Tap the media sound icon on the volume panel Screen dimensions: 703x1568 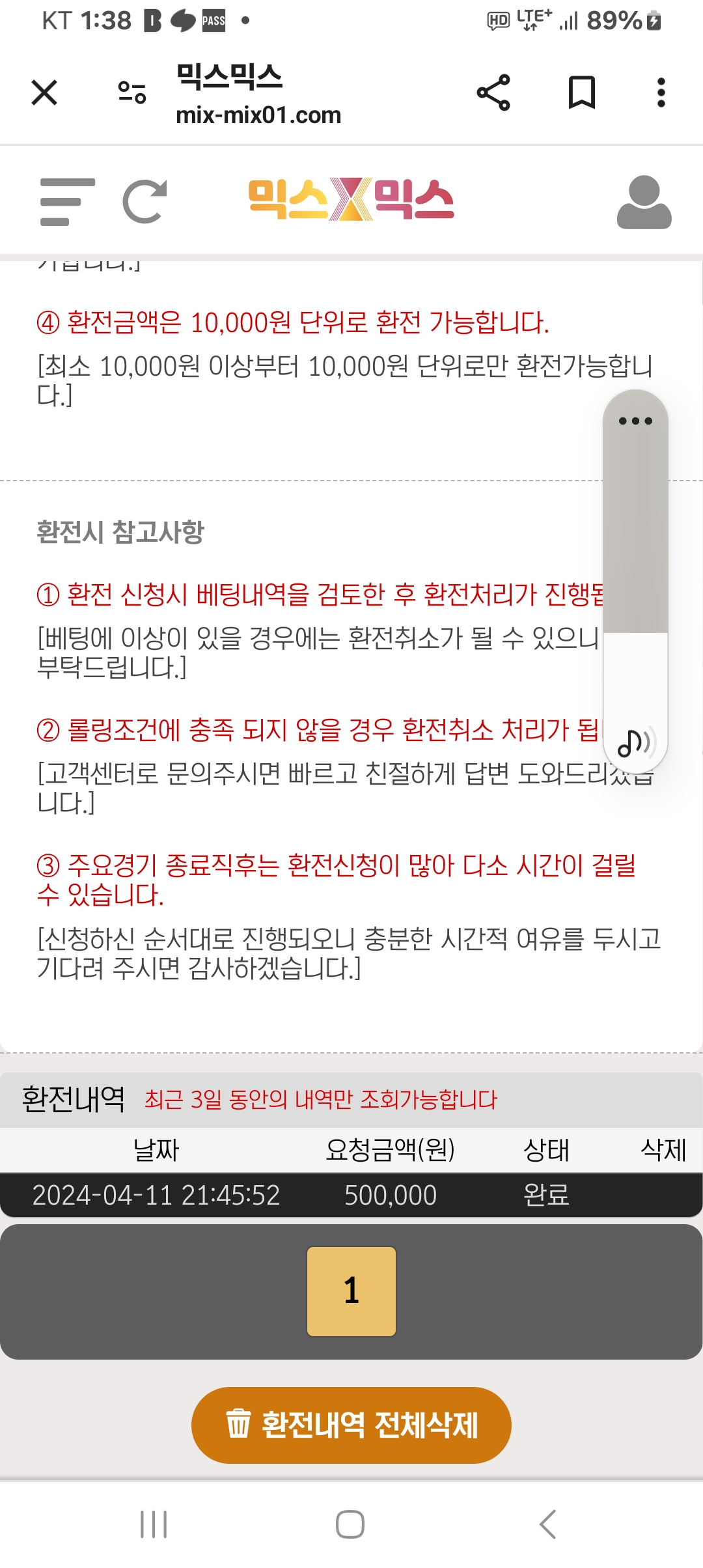pos(635,742)
